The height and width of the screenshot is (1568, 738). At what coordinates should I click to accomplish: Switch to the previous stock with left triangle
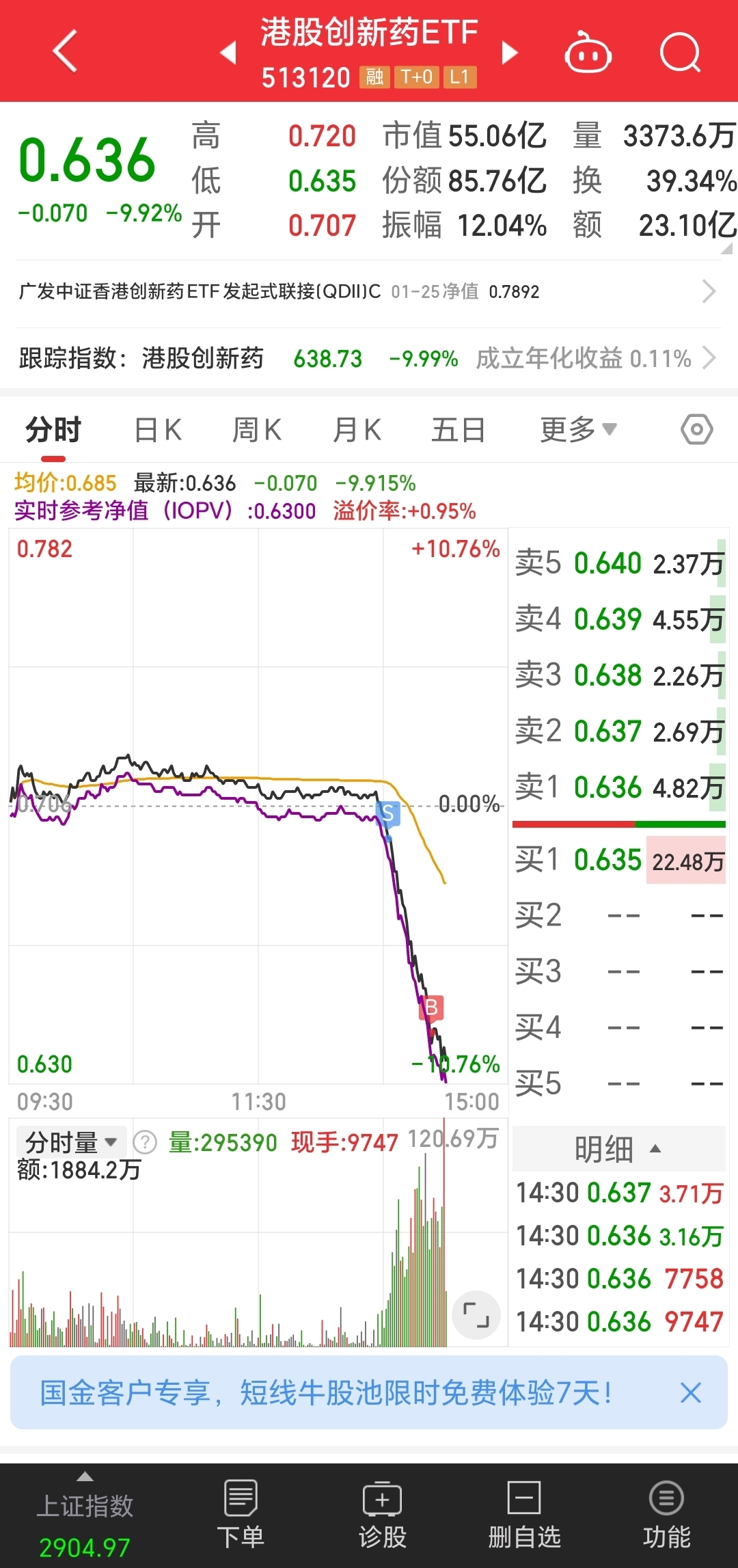[x=228, y=53]
